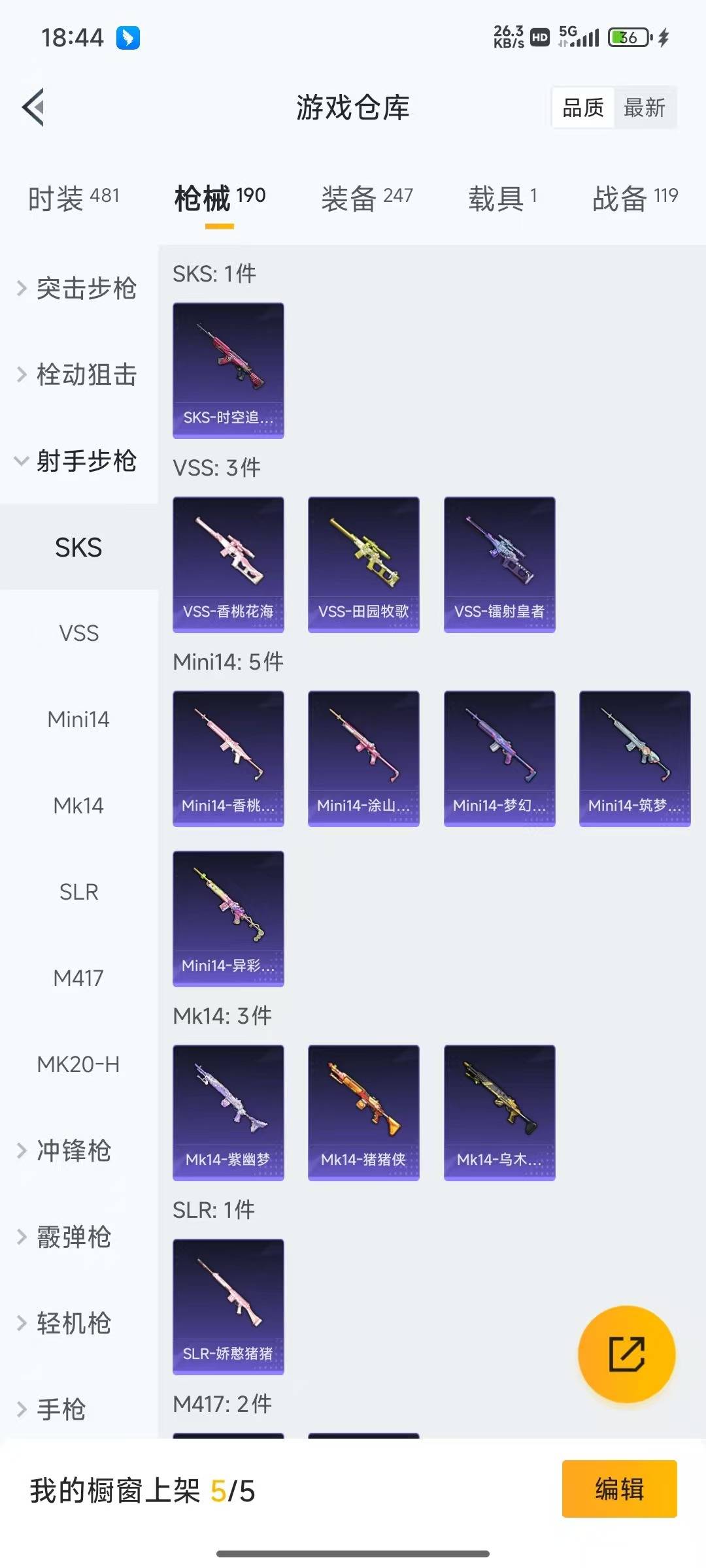Switch to the 装备 tab
The image size is (706, 1568).
coord(366,197)
